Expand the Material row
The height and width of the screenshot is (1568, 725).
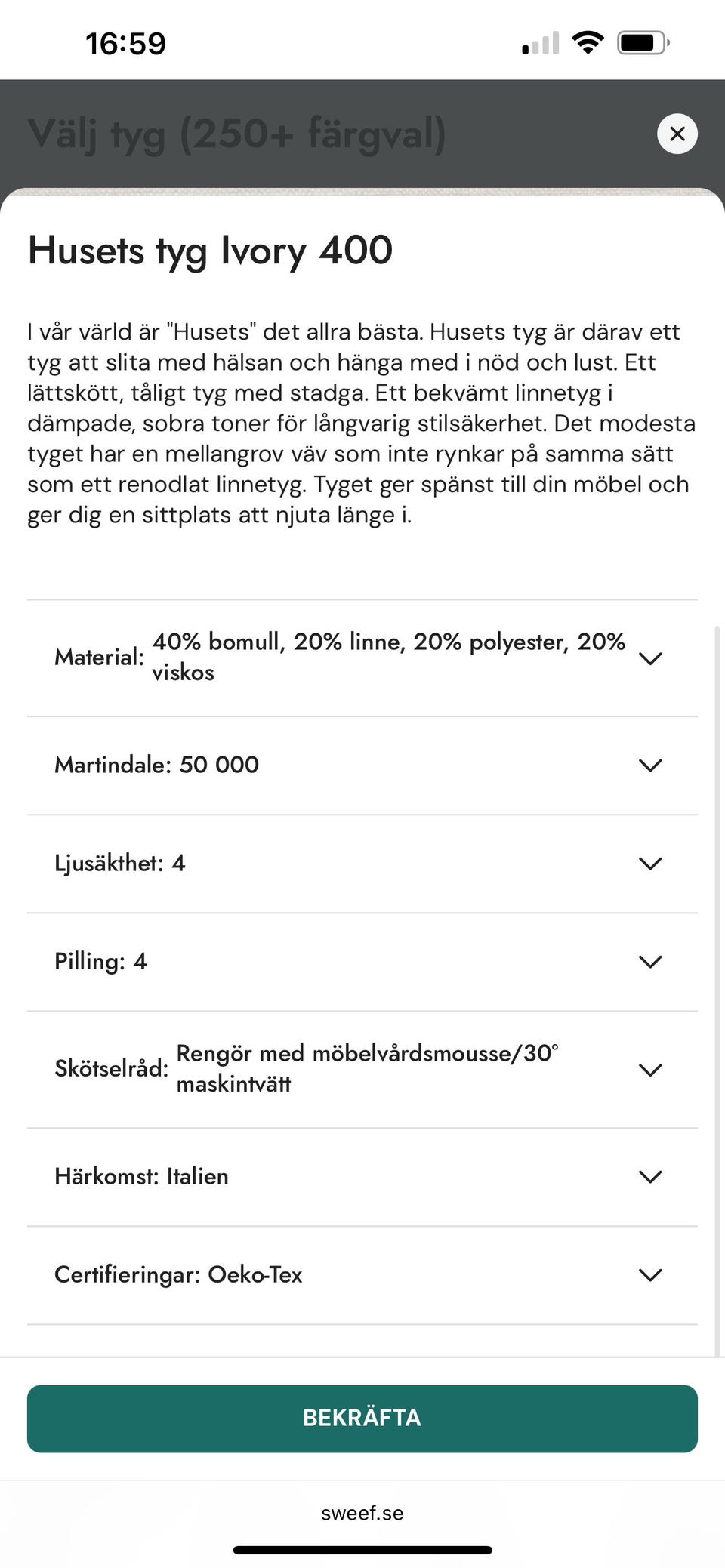[649, 658]
